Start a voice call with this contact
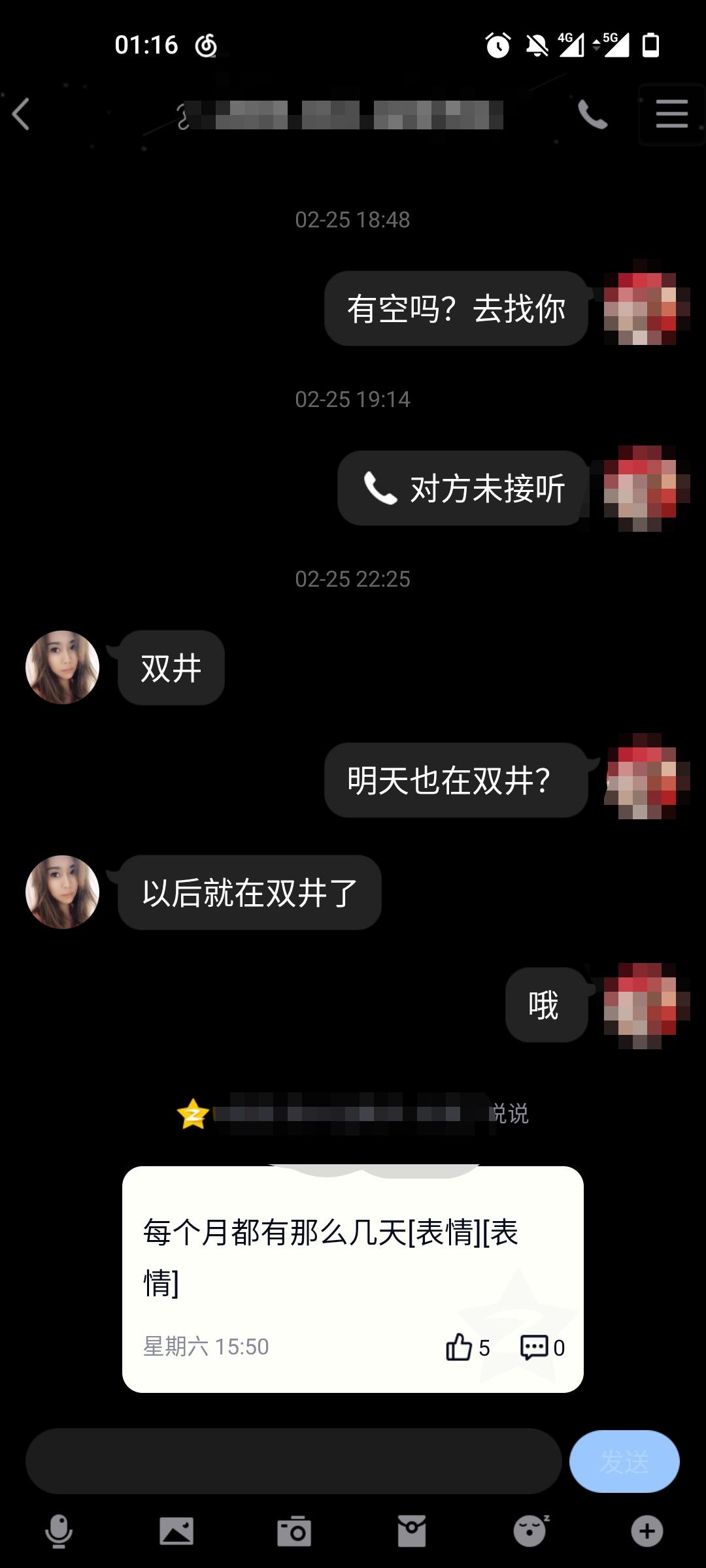The width and height of the screenshot is (706, 1568). 592,114
